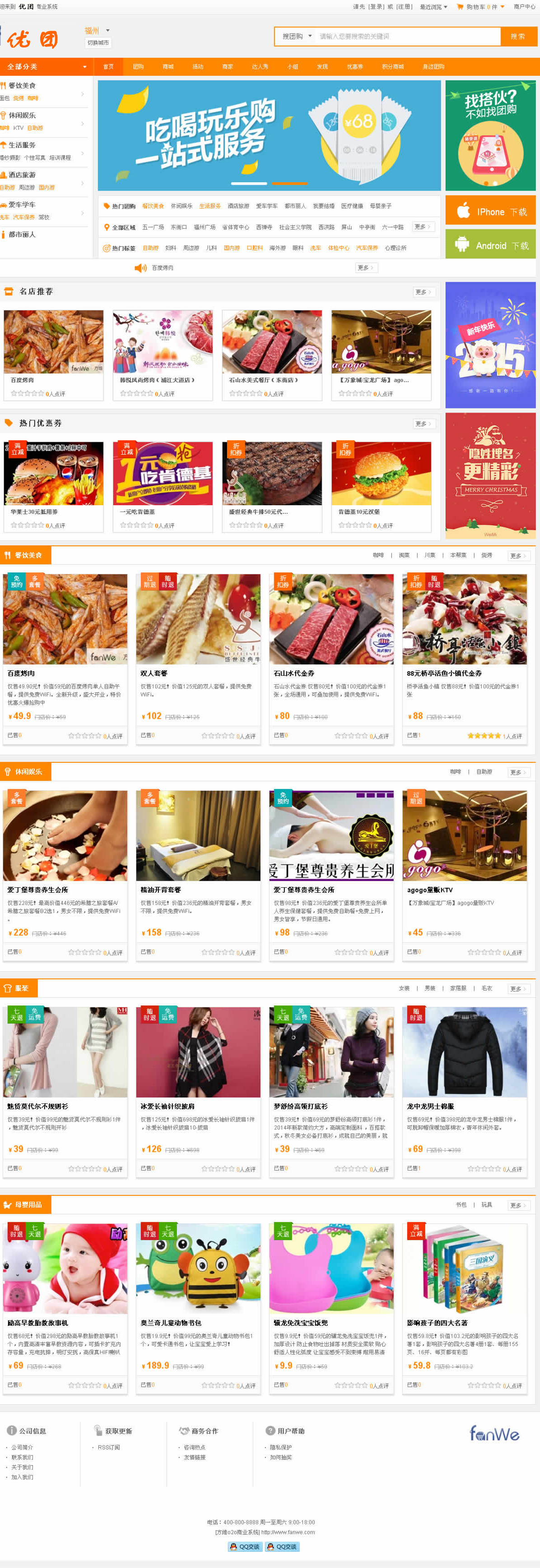This screenshot has width=540, height=1568.
Task: Switch to the 积分商城 navigation tab
Action: (392, 66)
